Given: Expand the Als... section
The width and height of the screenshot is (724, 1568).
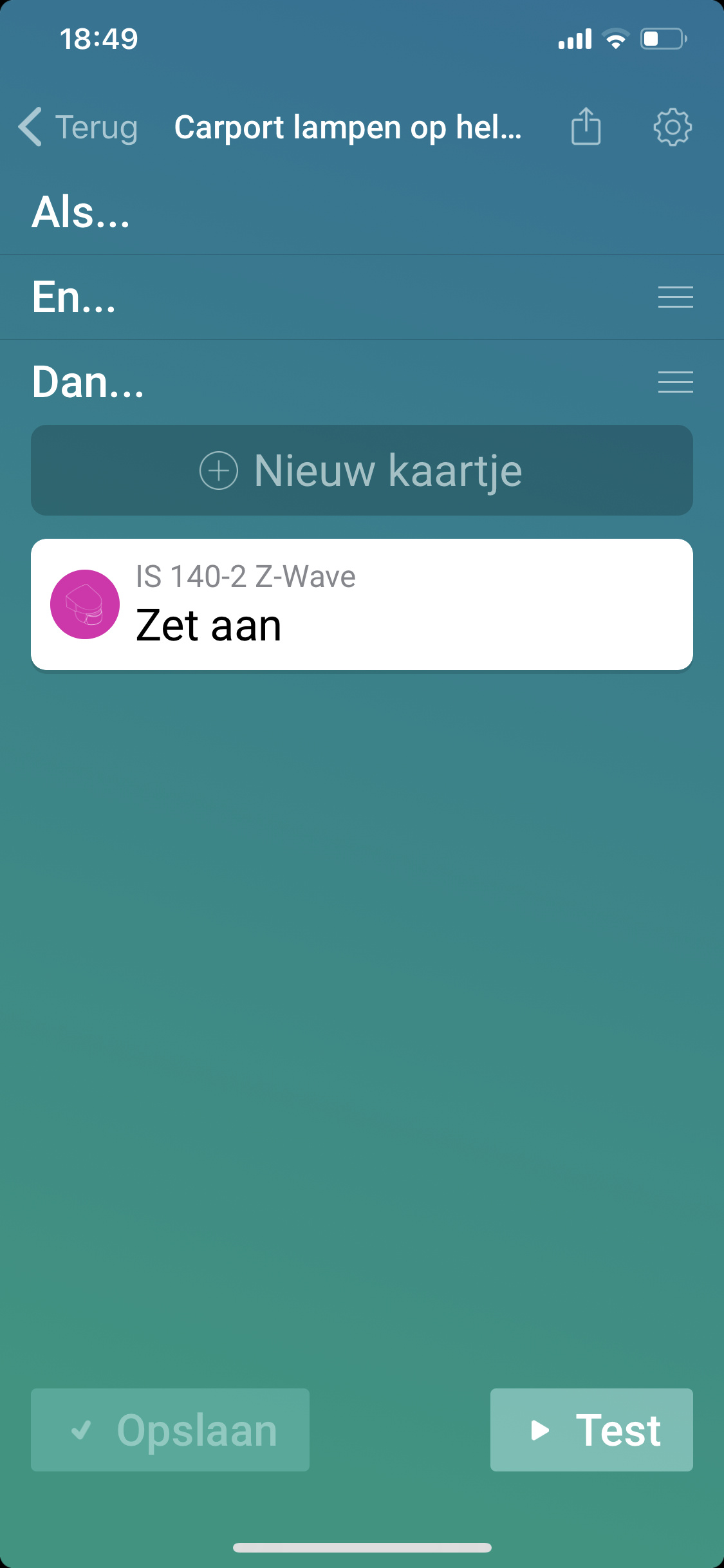Looking at the screenshot, I should click(x=81, y=212).
